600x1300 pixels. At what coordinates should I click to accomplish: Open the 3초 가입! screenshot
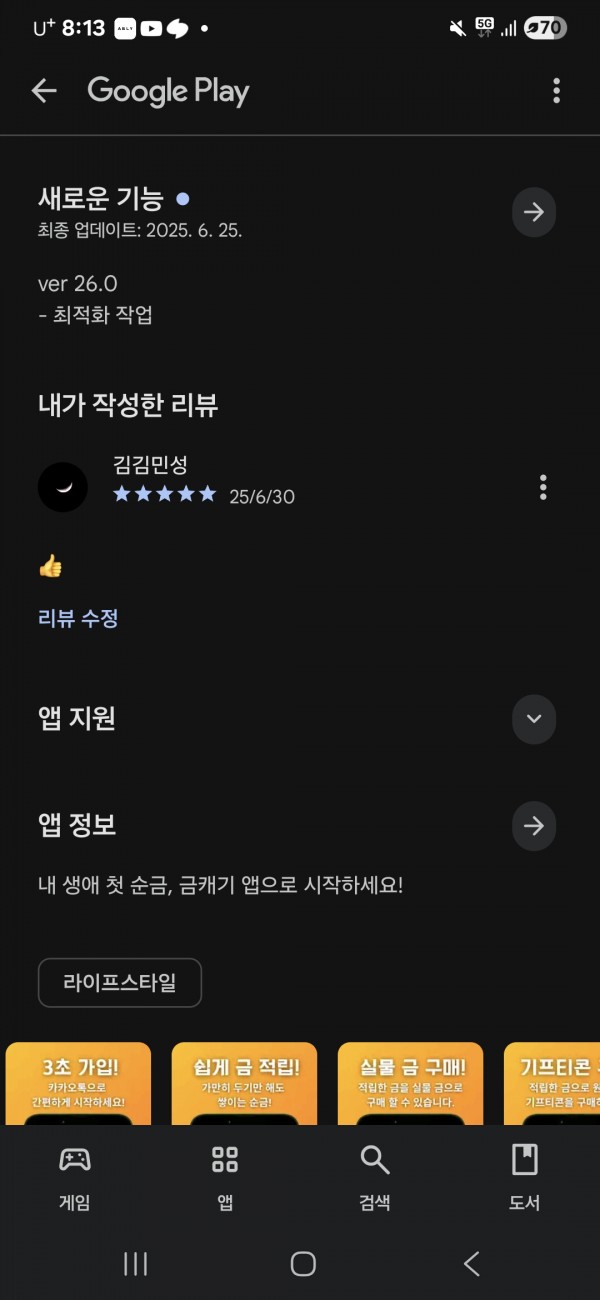tap(79, 1085)
